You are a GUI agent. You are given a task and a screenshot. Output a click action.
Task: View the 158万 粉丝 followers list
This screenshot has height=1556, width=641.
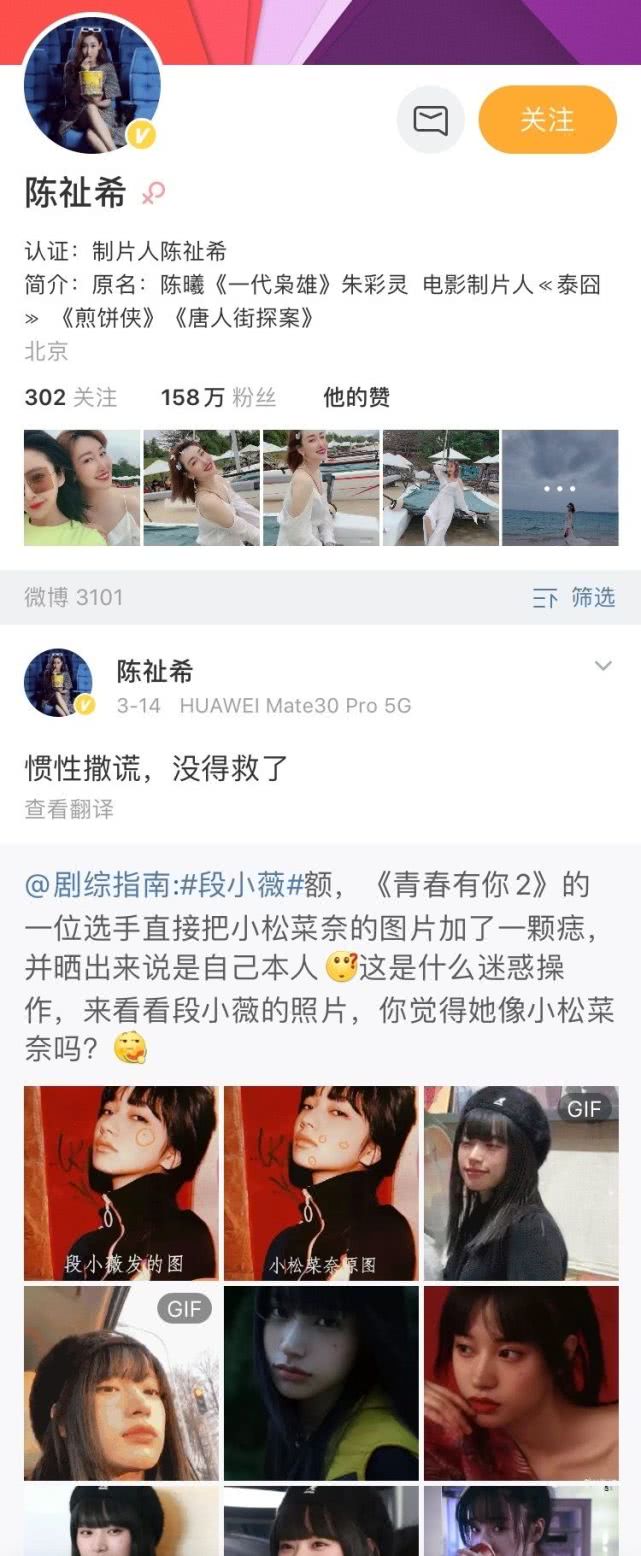(218, 397)
